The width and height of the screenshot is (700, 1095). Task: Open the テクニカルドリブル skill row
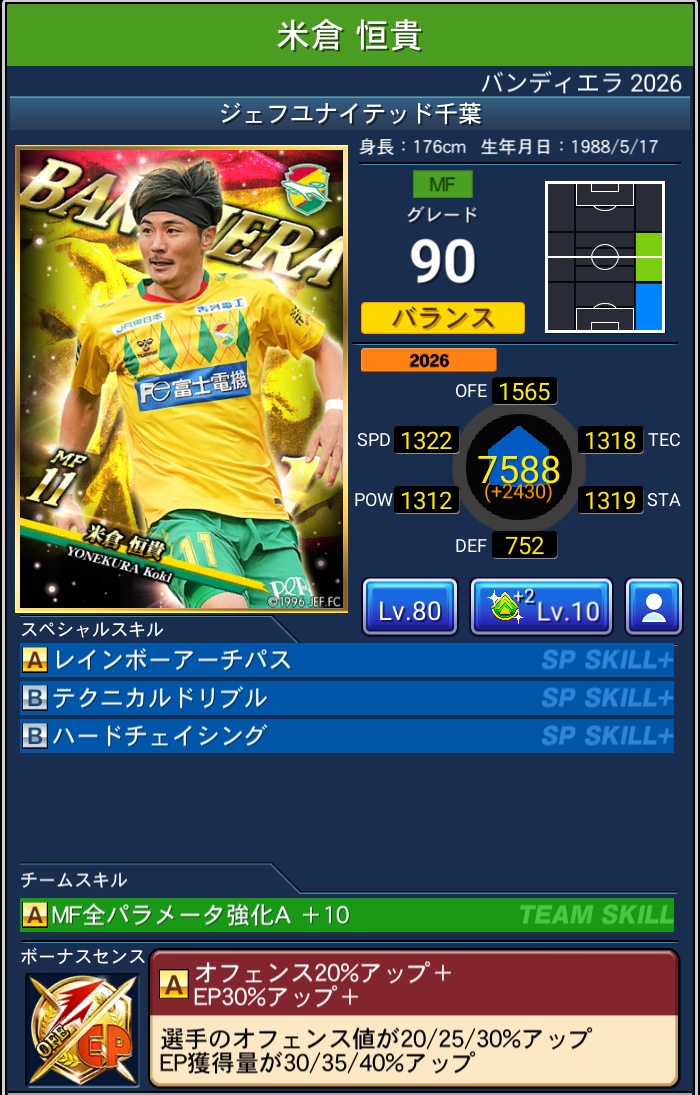click(x=346, y=698)
